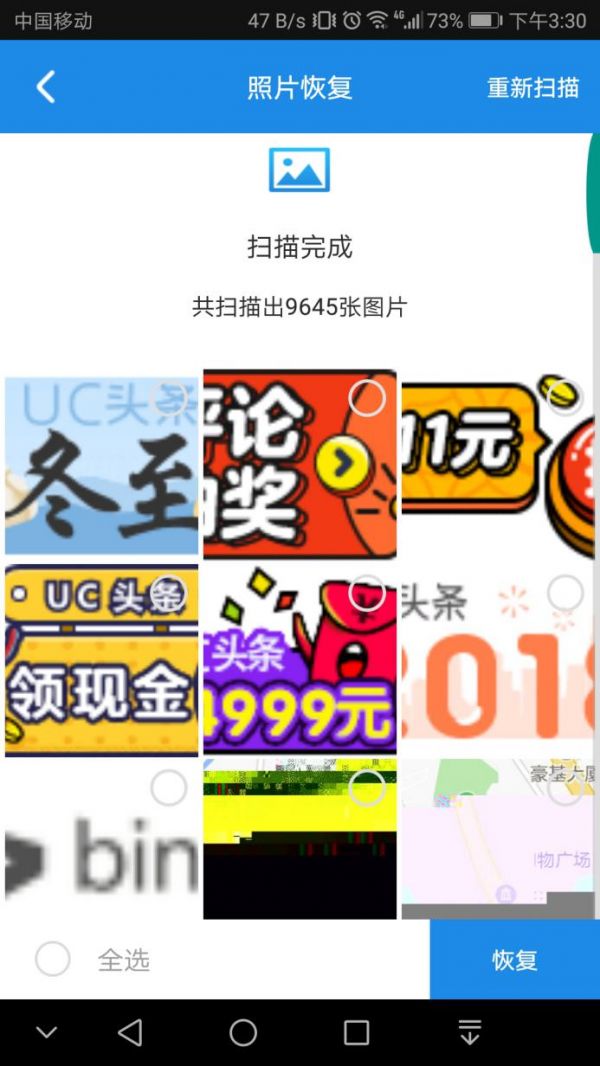Viewport: 600px width, 1066px height.
Task: Select the 领现金 yellow photo
Action: pos(168,595)
